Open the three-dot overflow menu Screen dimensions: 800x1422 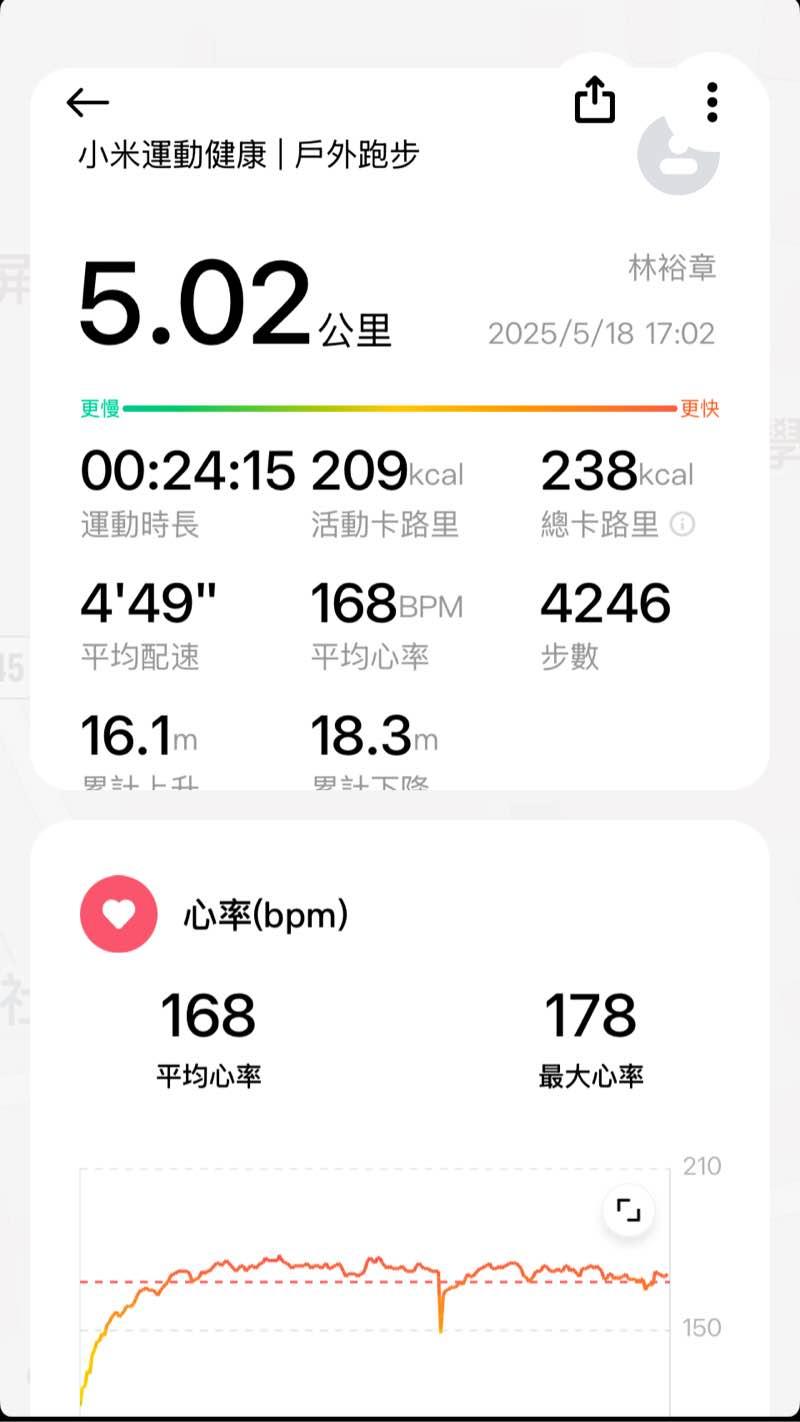[x=712, y=102]
